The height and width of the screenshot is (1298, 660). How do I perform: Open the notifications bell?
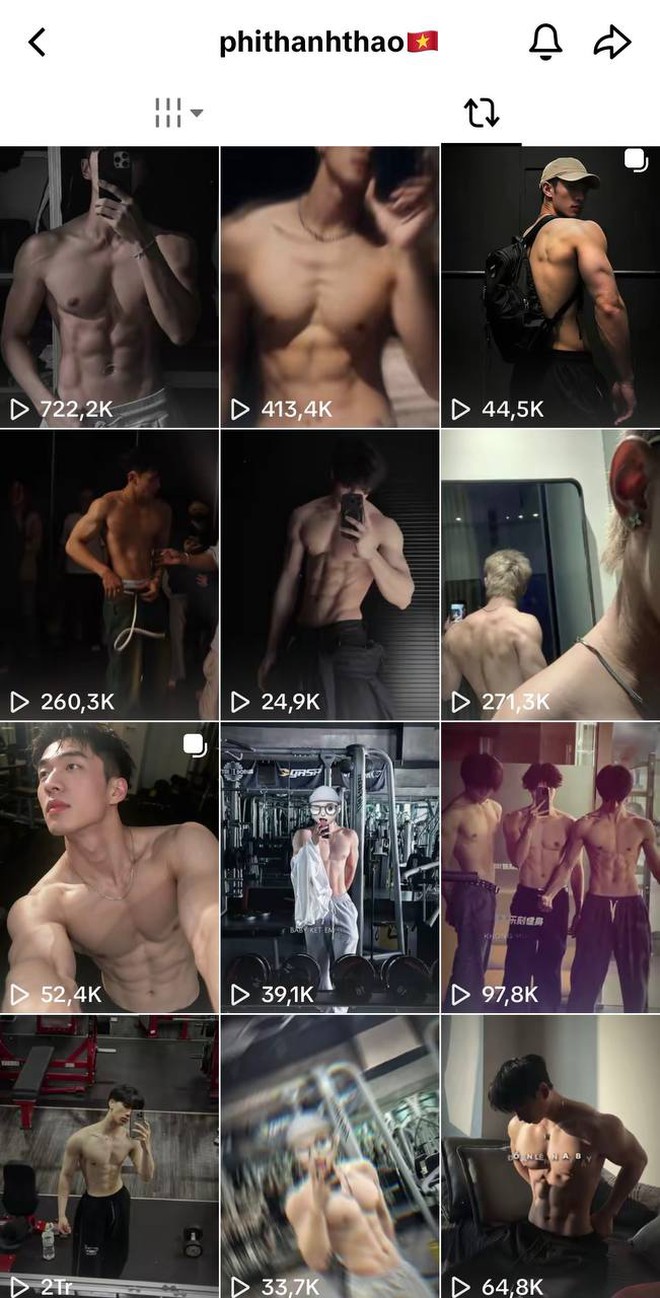pos(545,42)
